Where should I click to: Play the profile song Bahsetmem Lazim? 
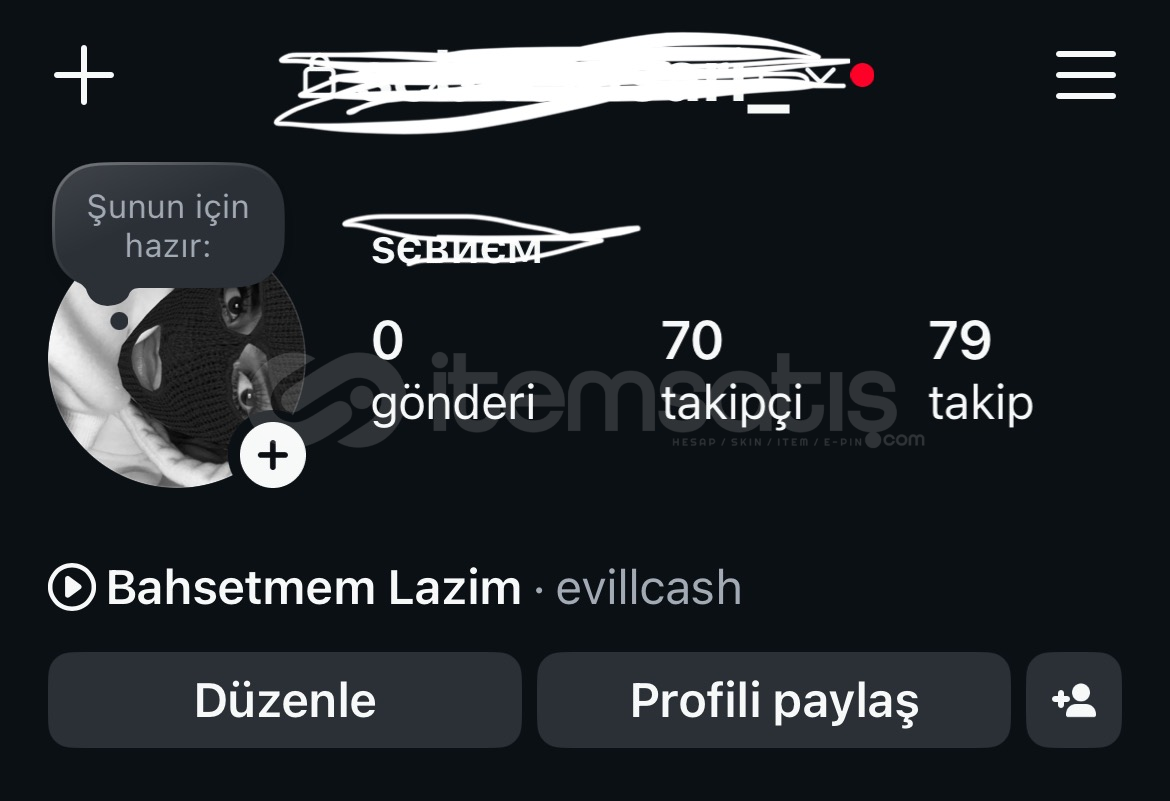pyautogui.click(x=72, y=587)
